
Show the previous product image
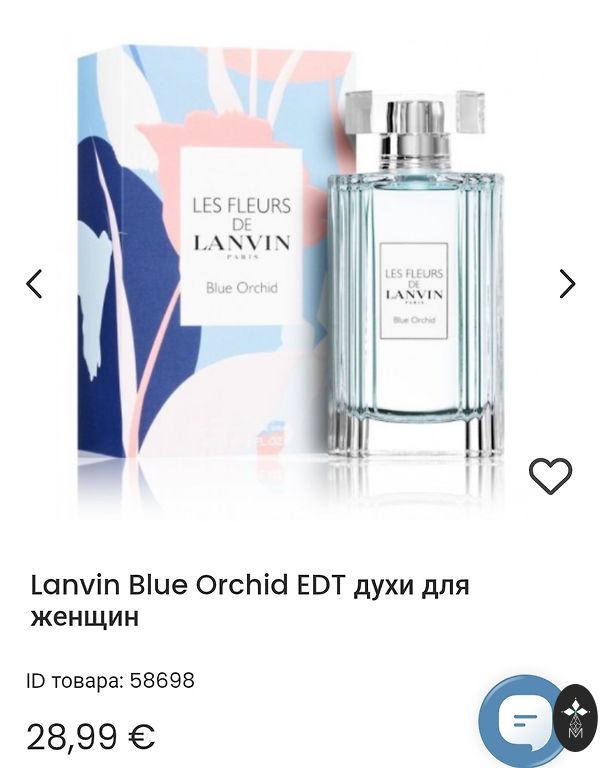34,284
